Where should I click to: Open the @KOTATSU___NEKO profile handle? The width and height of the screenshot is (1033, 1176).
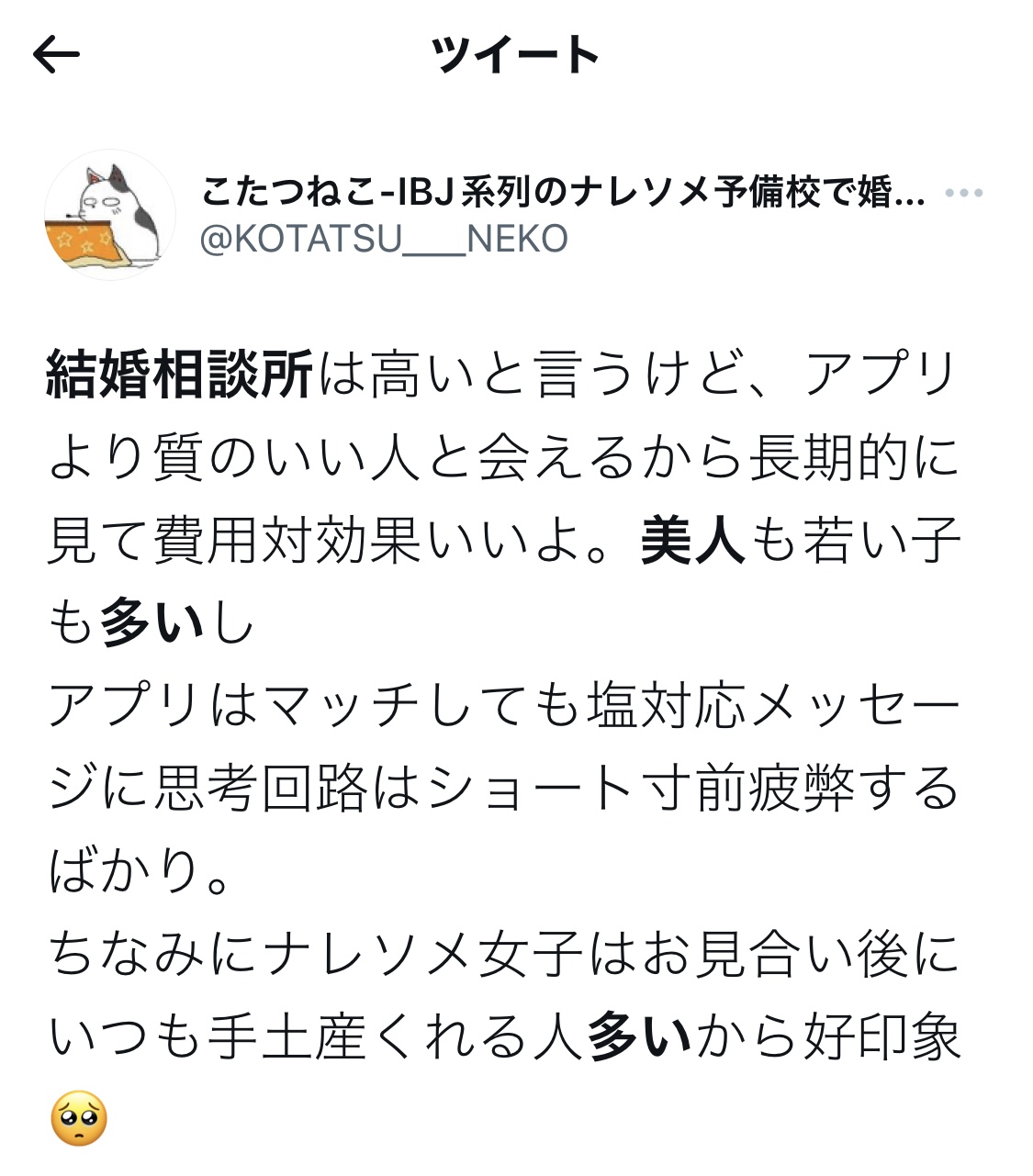tap(384, 240)
